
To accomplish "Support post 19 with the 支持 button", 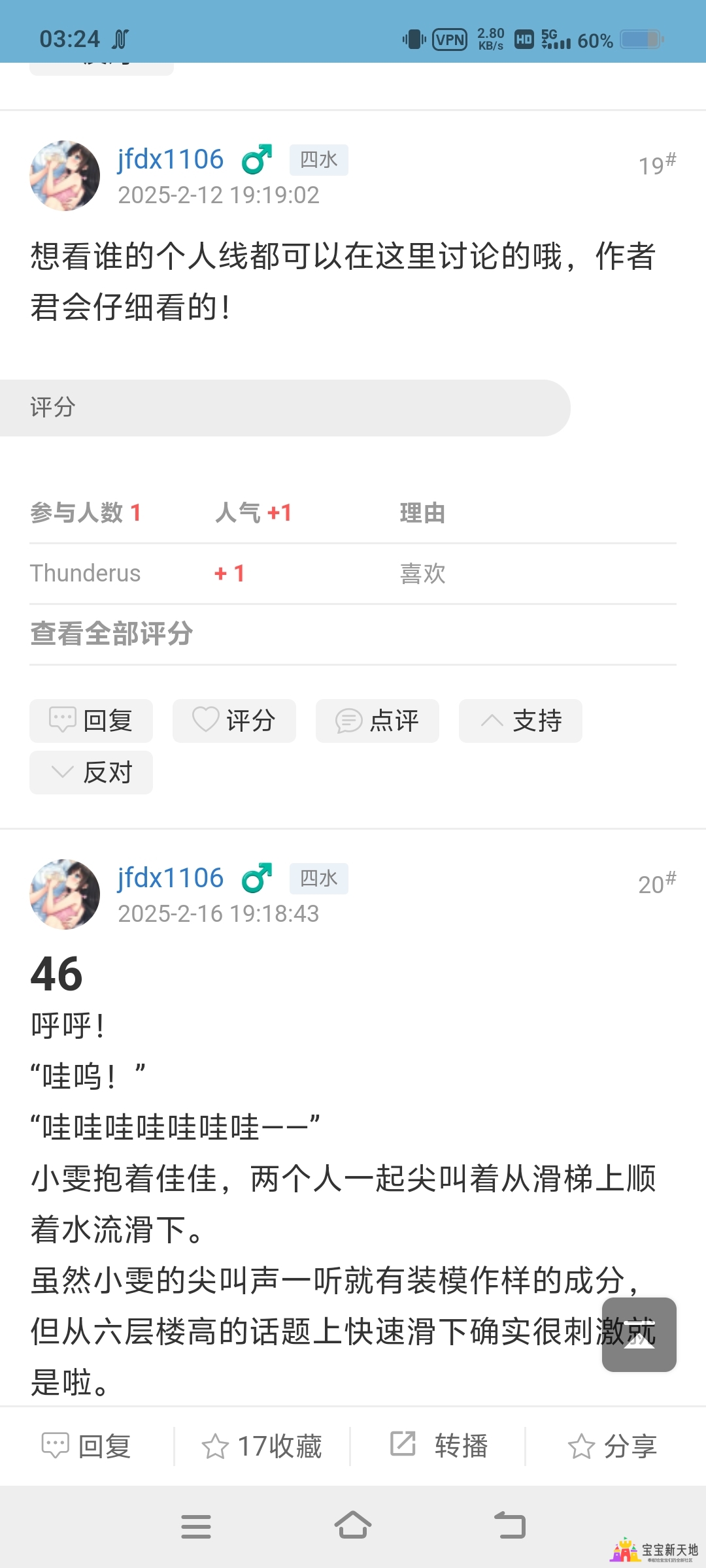I will 520,721.
